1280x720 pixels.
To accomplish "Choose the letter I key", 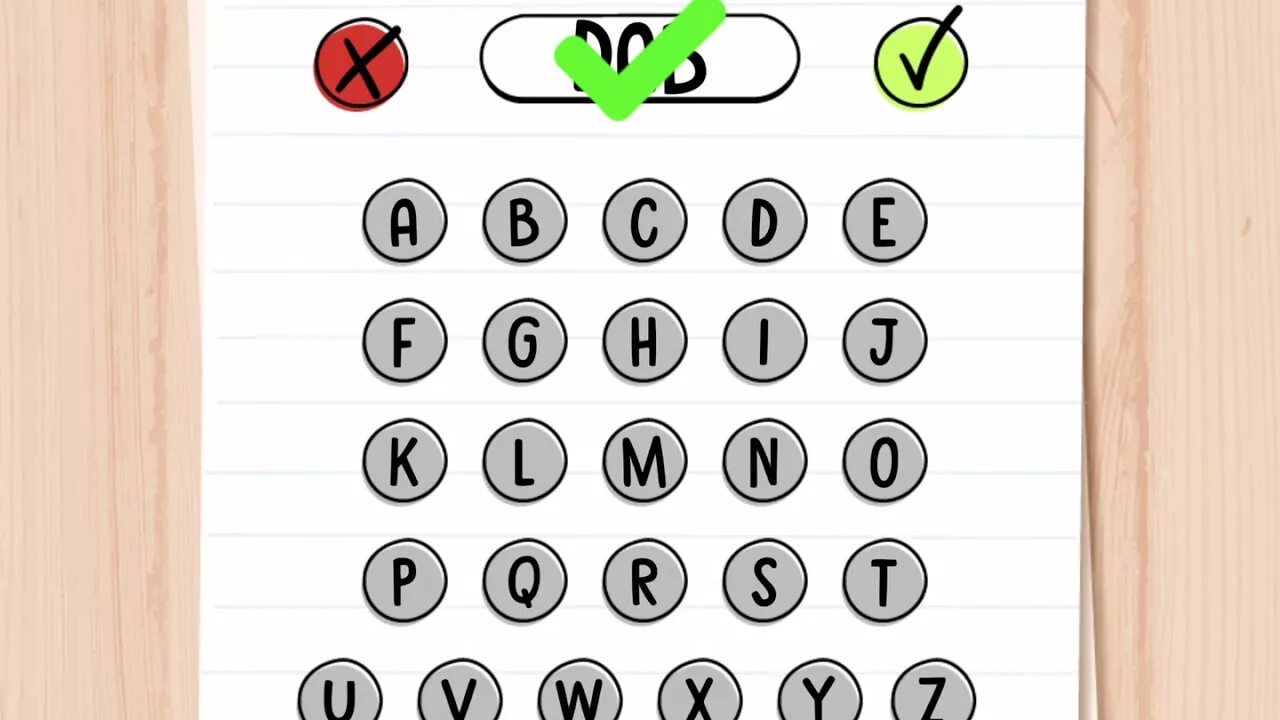I will [x=764, y=341].
